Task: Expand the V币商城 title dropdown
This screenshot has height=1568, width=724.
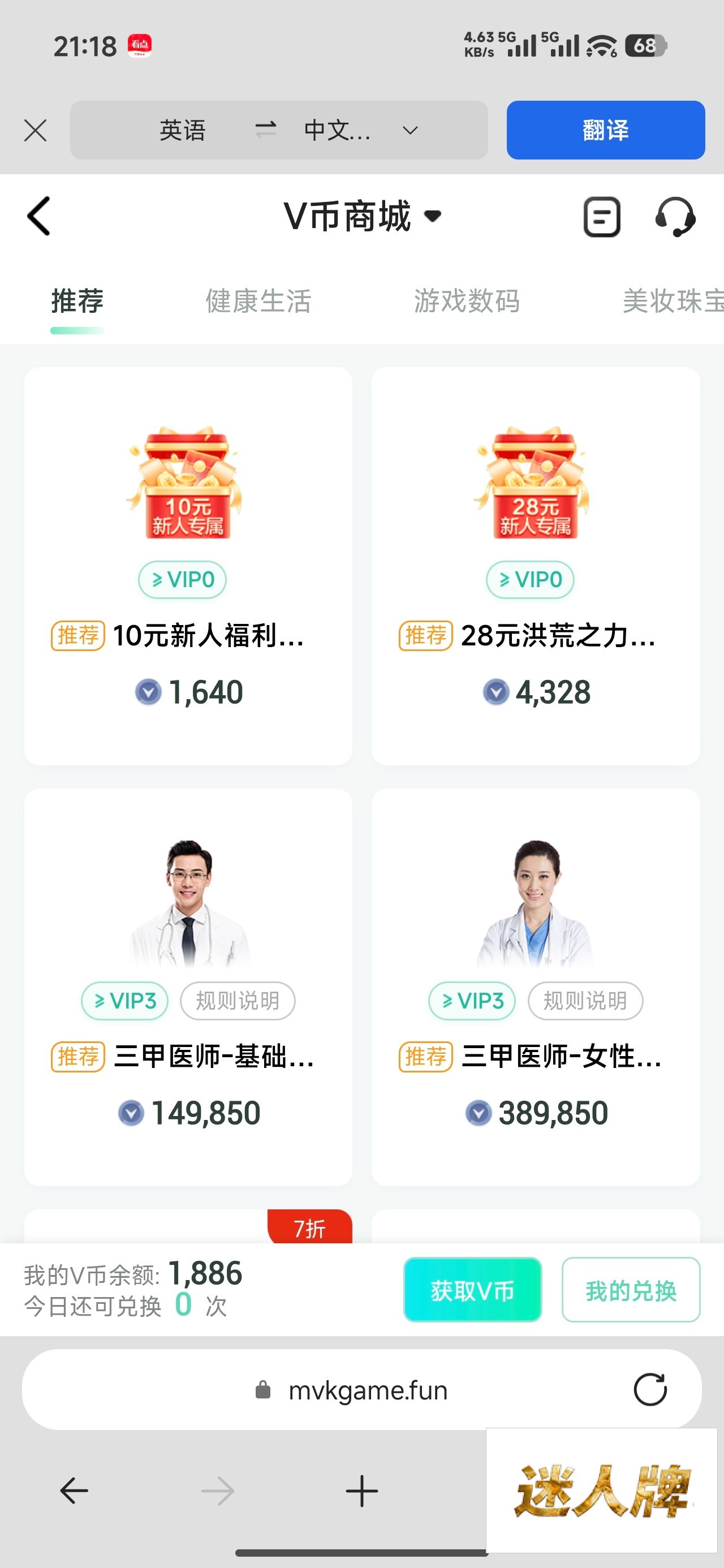Action: tap(432, 216)
